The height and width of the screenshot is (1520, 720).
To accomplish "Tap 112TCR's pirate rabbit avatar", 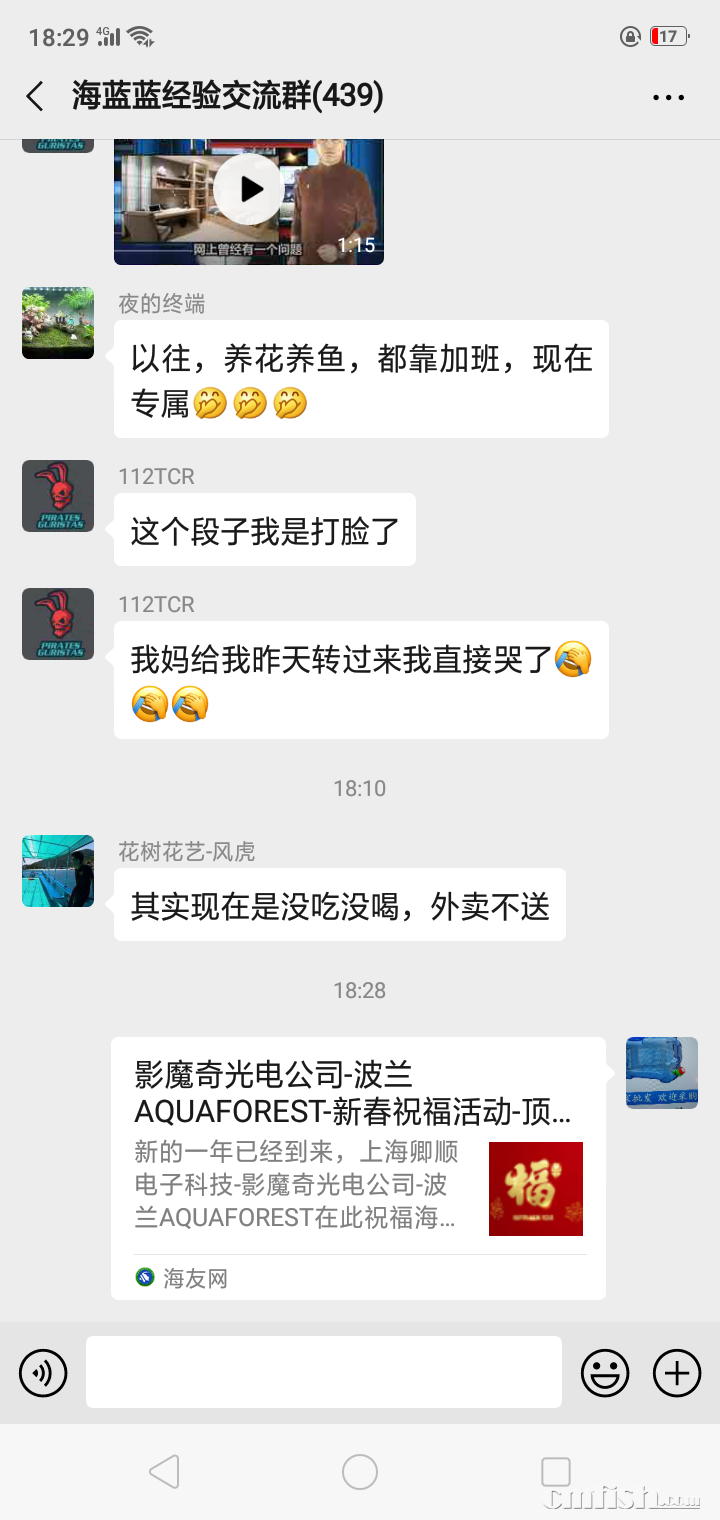I will coord(57,495).
